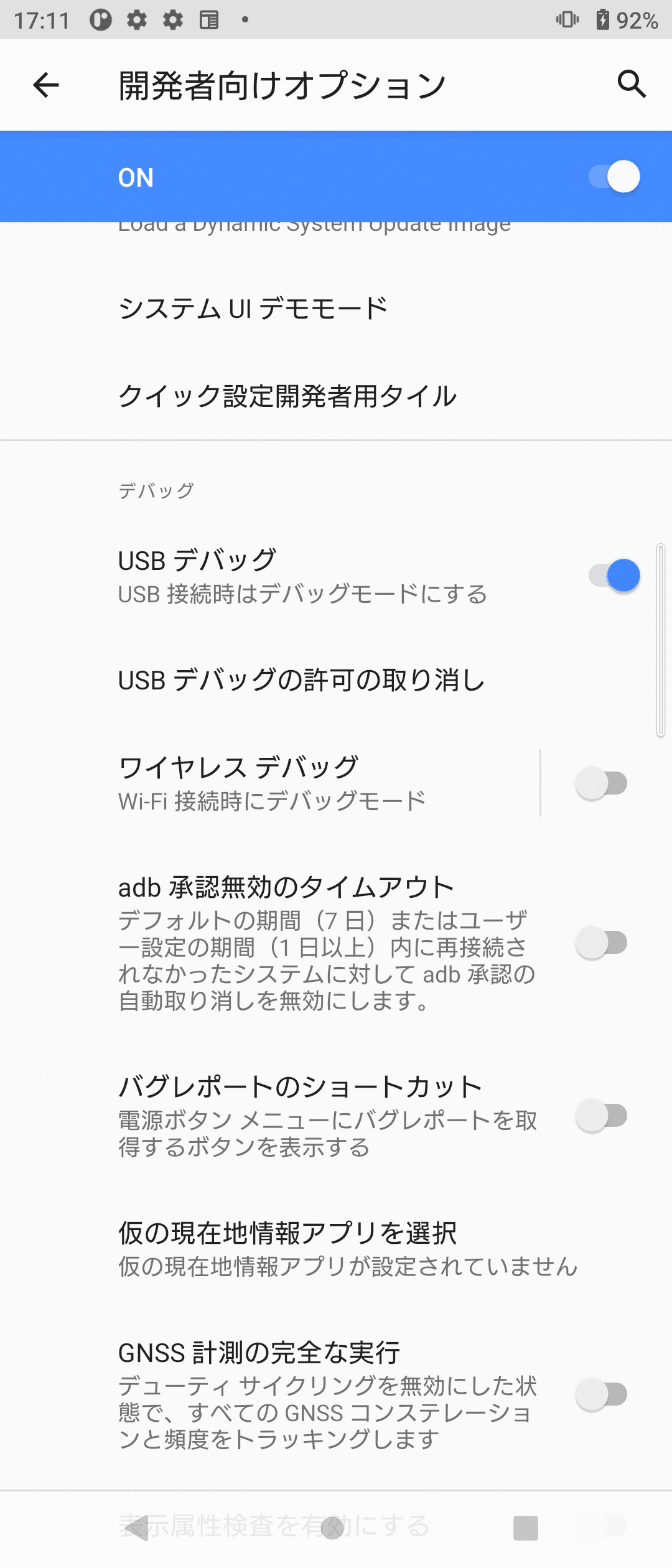This screenshot has width=672, height=1568.
Task: Toggle adb 承認無効のタイムアウト
Action: pyautogui.click(x=602, y=943)
